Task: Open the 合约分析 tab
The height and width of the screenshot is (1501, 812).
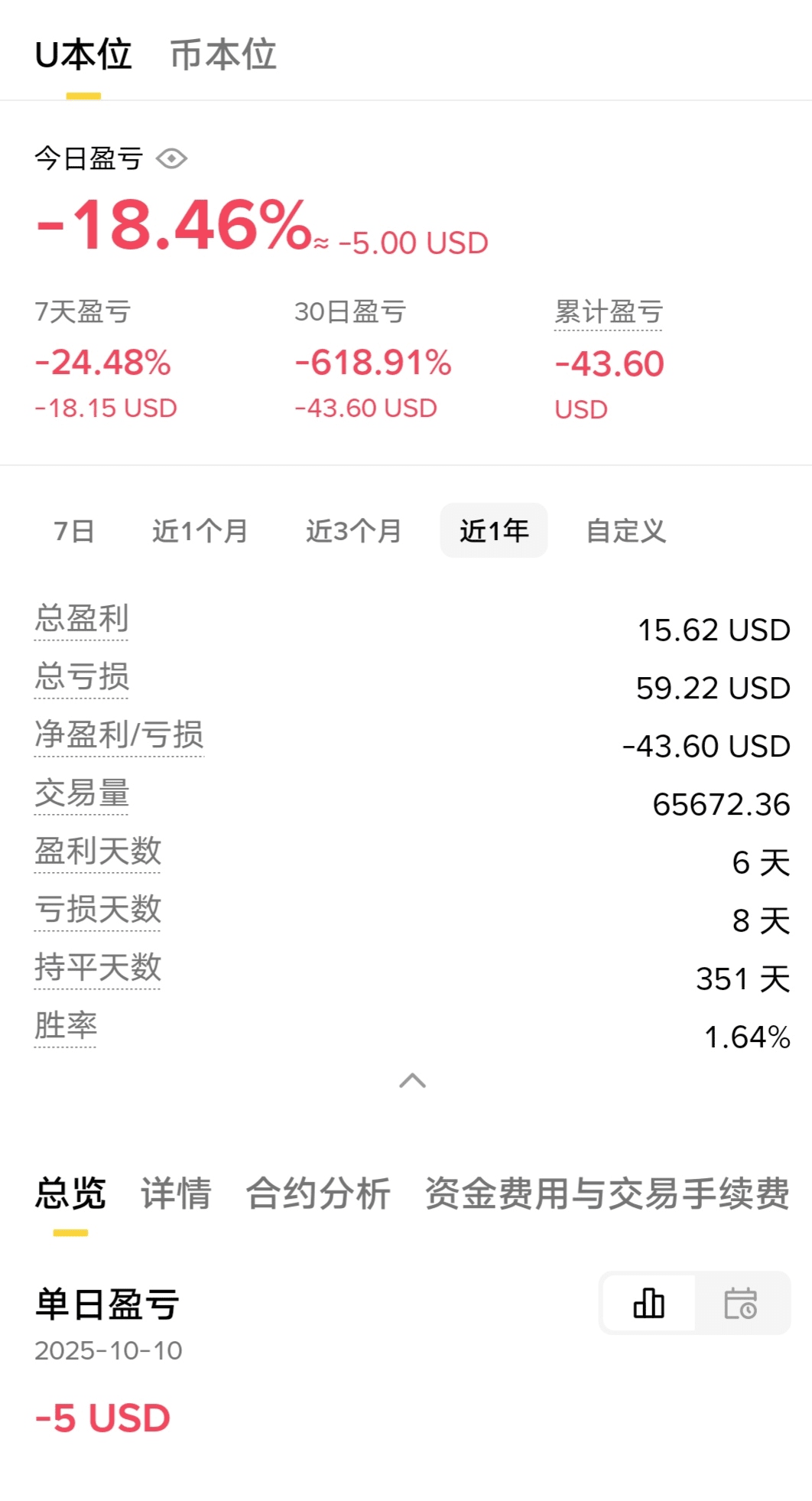Action: (x=317, y=1193)
